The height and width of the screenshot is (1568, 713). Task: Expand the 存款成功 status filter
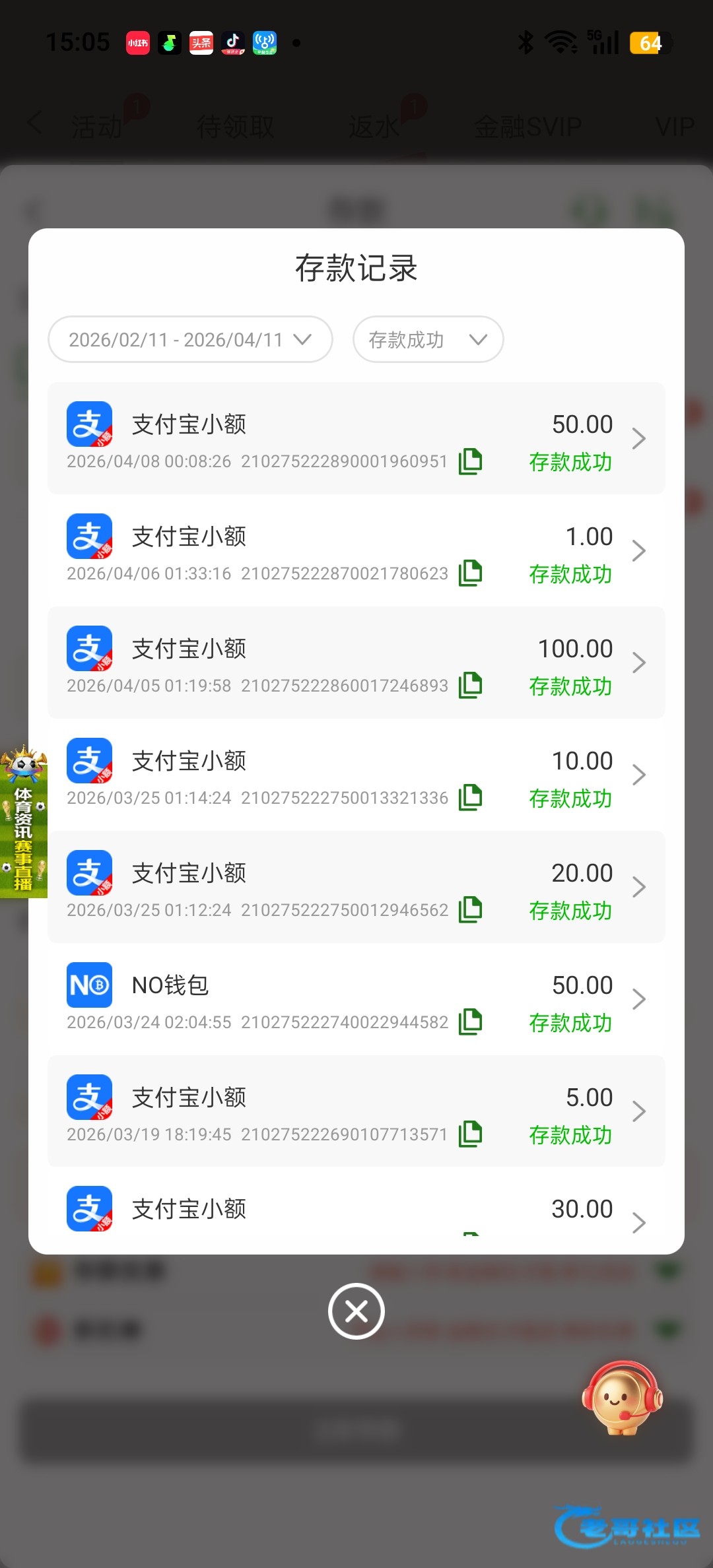tap(428, 339)
